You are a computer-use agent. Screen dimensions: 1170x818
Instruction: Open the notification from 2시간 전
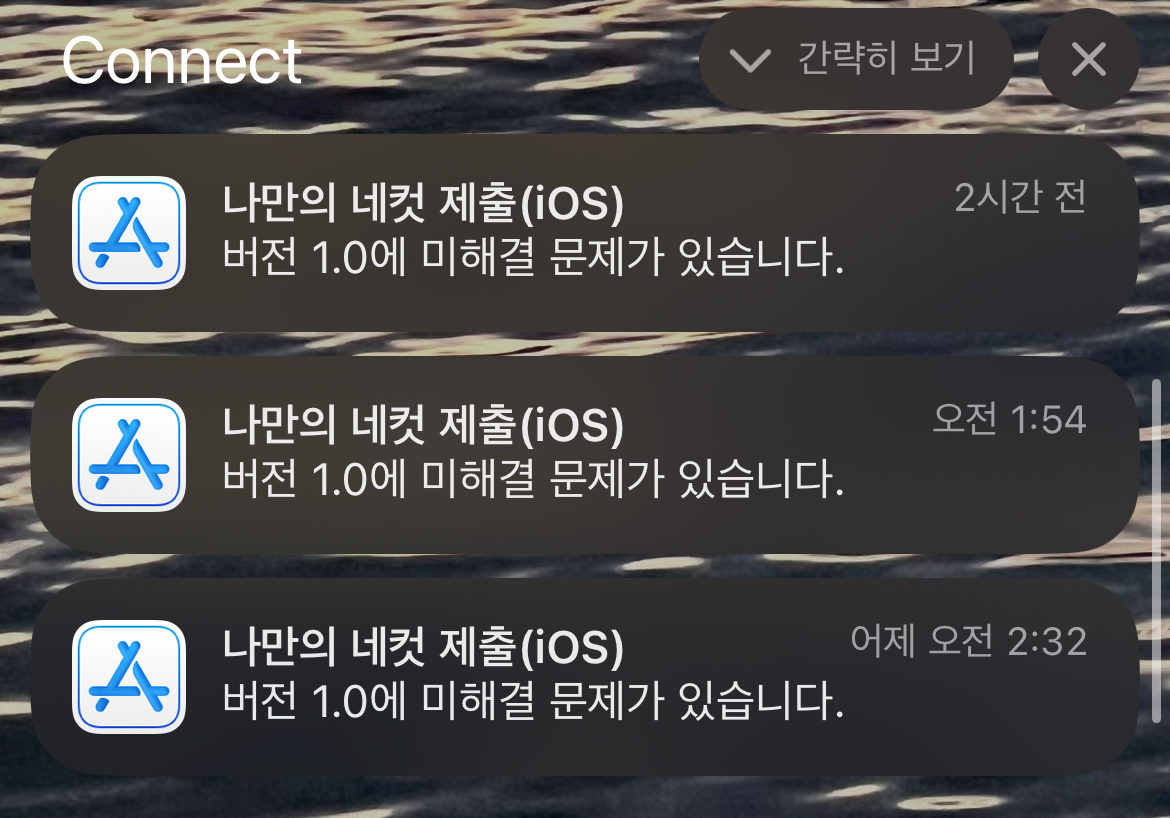click(584, 233)
